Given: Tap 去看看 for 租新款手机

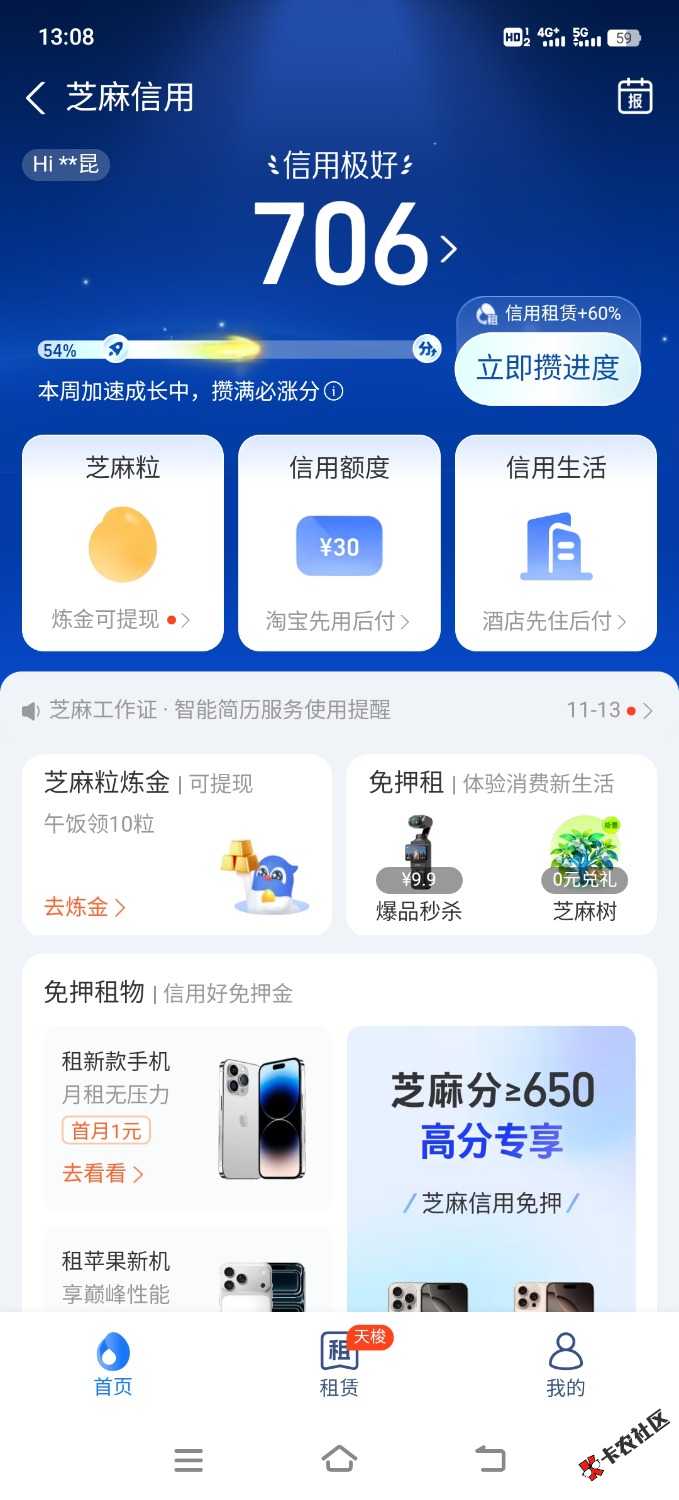Looking at the screenshot, I should [103, 1173].
